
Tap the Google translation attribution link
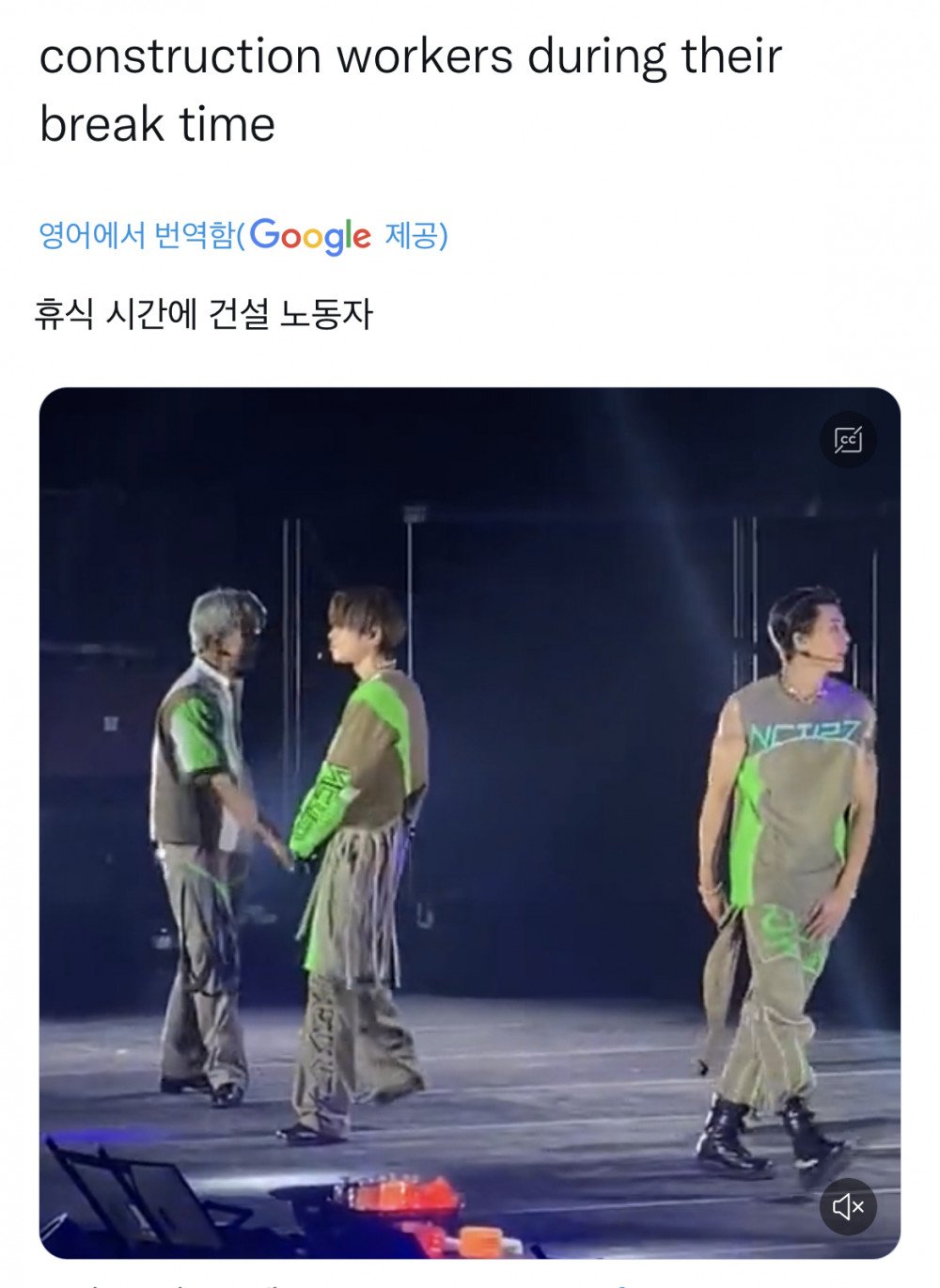pos(243,235)
